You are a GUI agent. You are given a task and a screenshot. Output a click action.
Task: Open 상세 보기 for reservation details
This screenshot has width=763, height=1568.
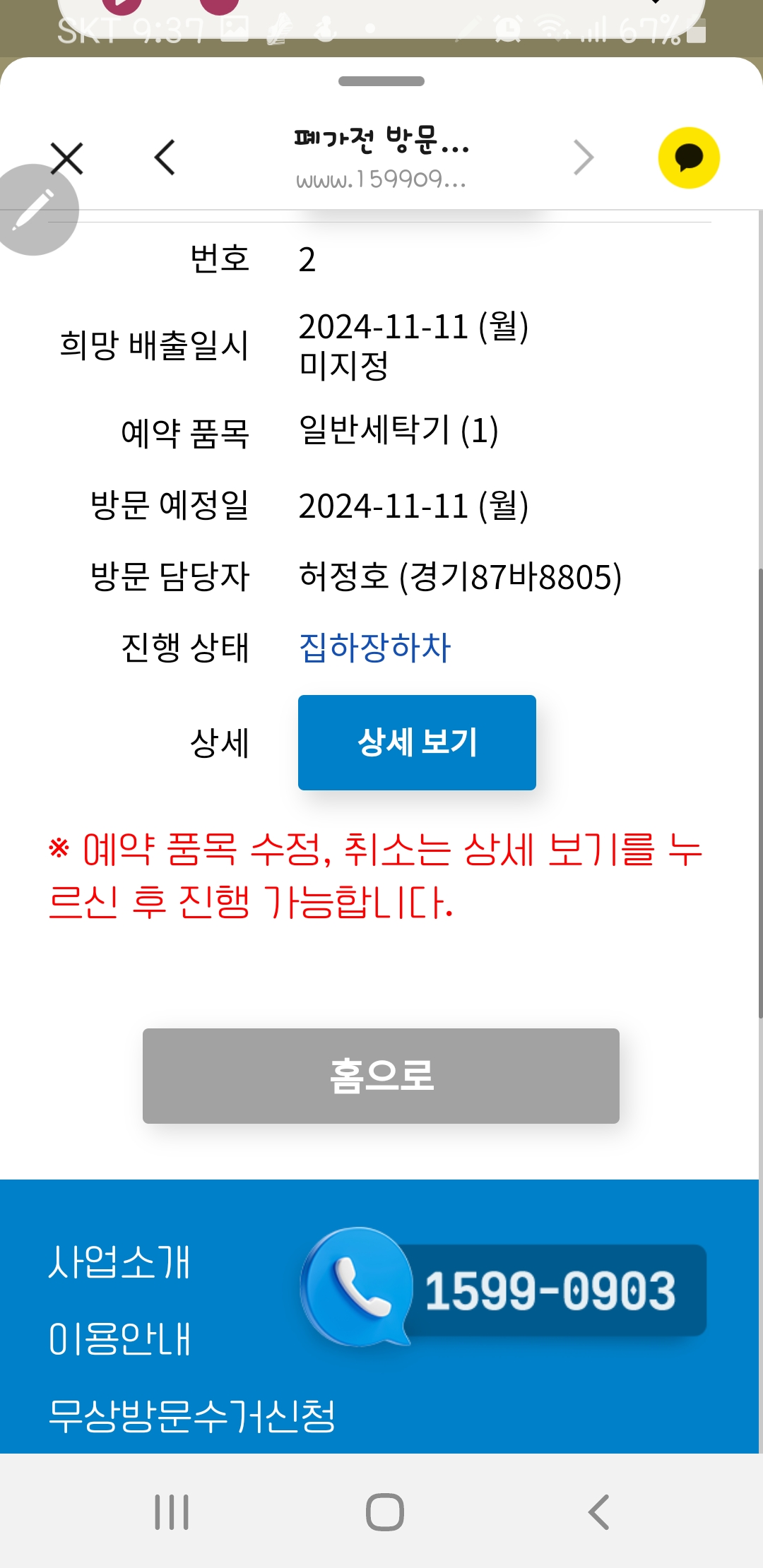point(417,742)
